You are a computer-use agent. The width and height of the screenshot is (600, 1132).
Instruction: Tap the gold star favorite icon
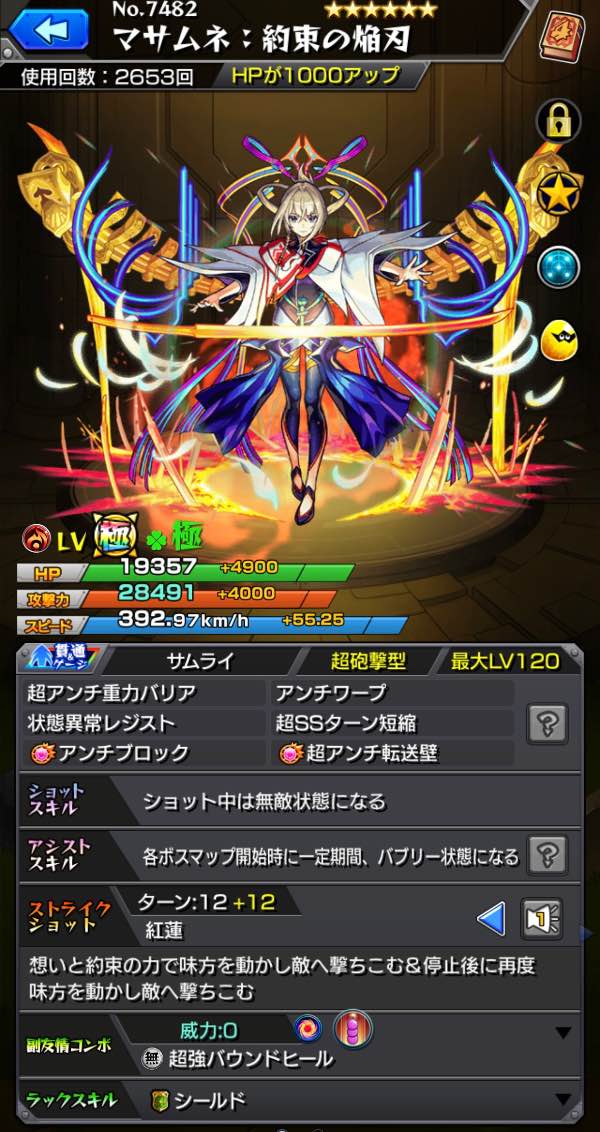click(x=559, y=193)
